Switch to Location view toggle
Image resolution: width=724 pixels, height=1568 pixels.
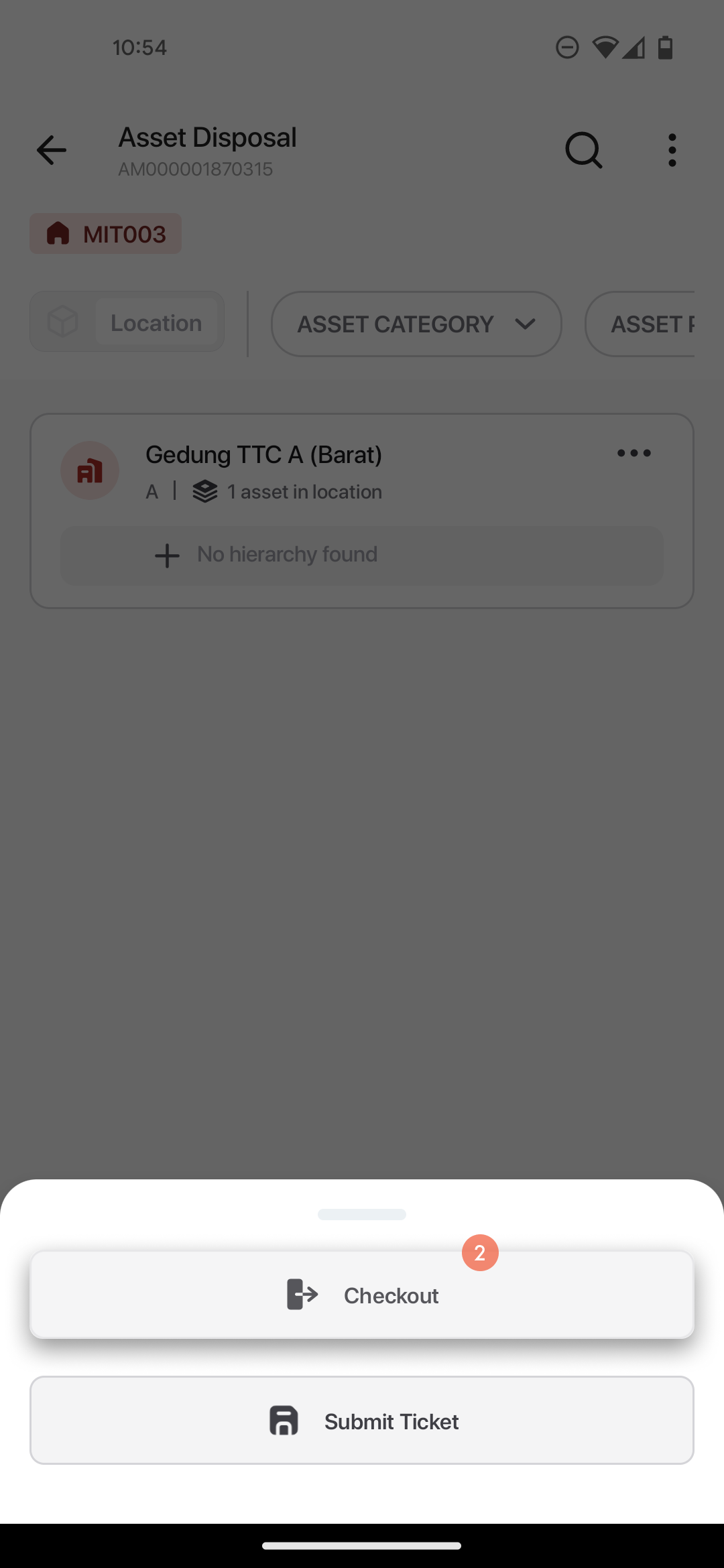tap(156, 322)
